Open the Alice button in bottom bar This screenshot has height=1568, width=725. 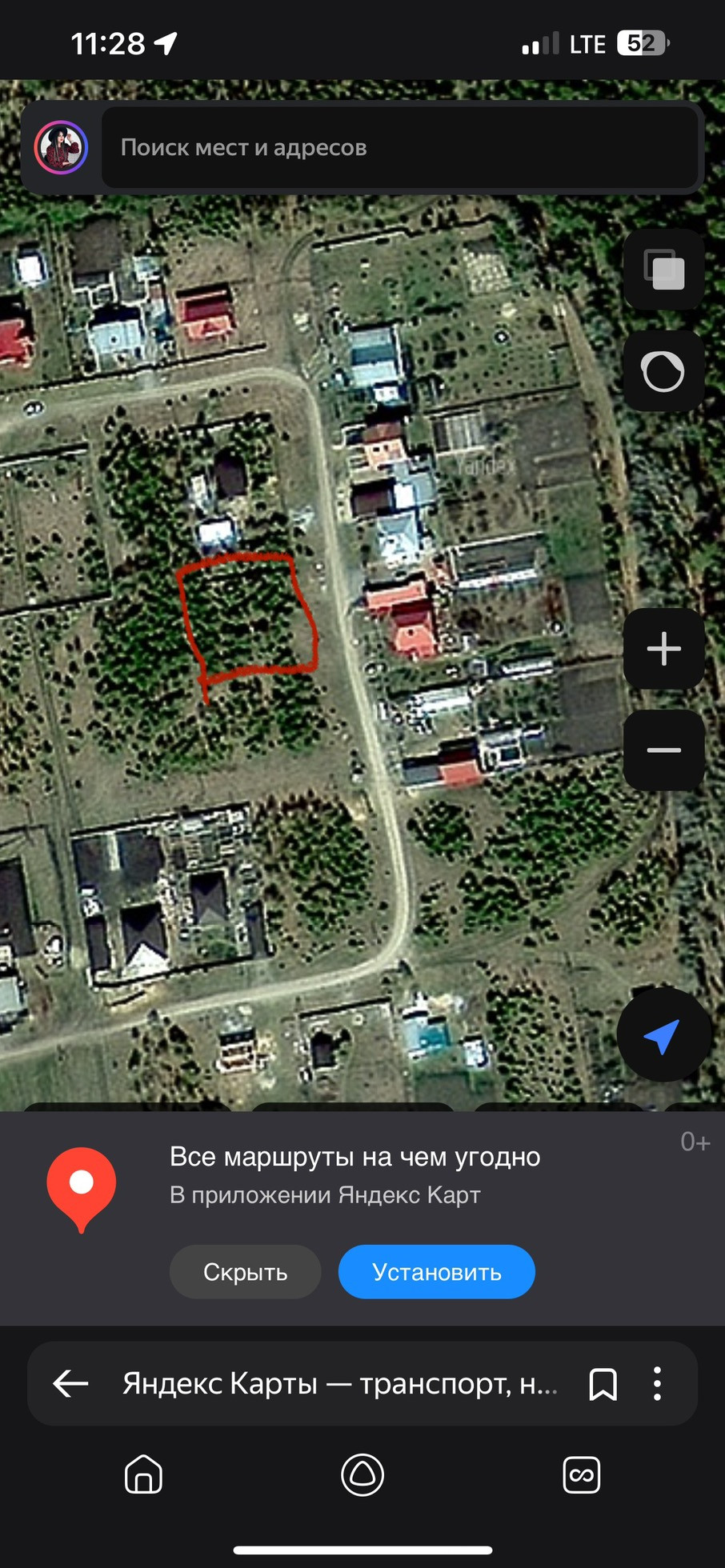pos(362,1474)
